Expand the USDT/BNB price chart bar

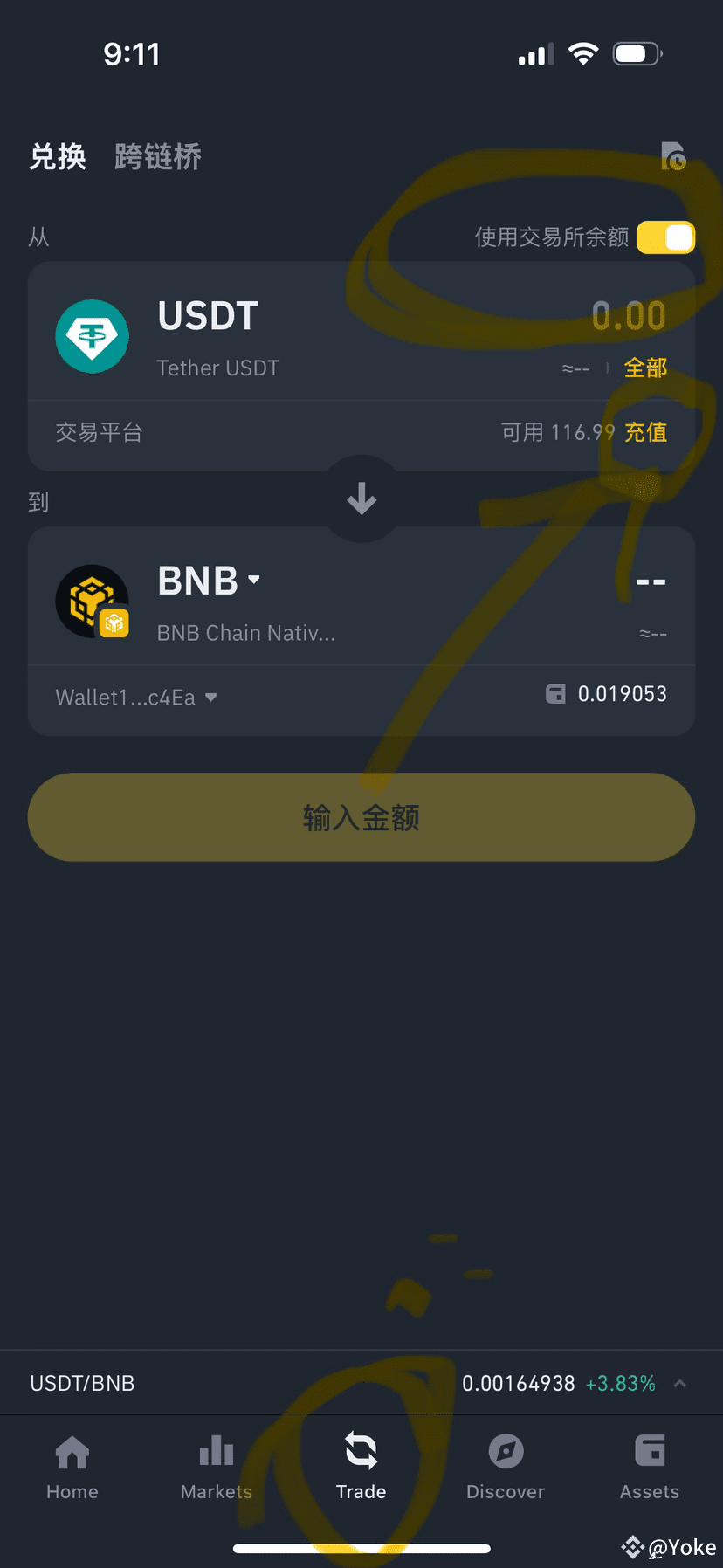click(x=361, y=1383)
